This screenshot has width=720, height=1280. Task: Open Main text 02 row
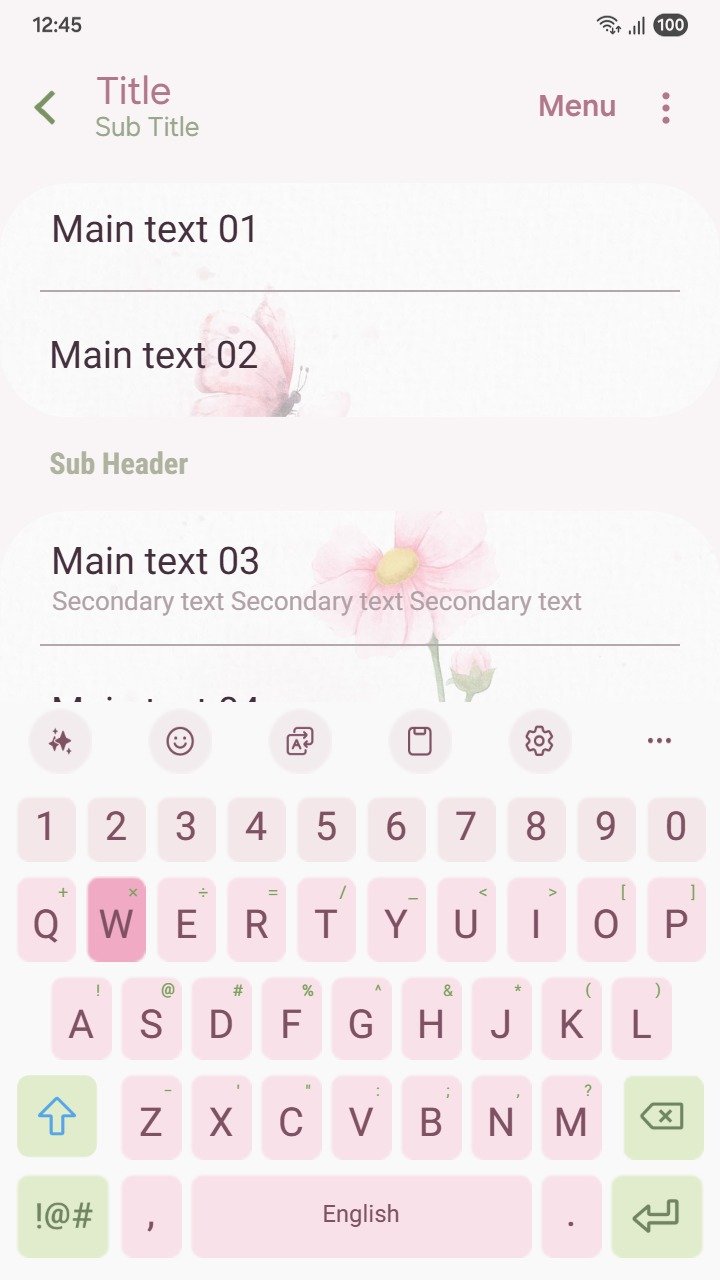pos(360,356)
